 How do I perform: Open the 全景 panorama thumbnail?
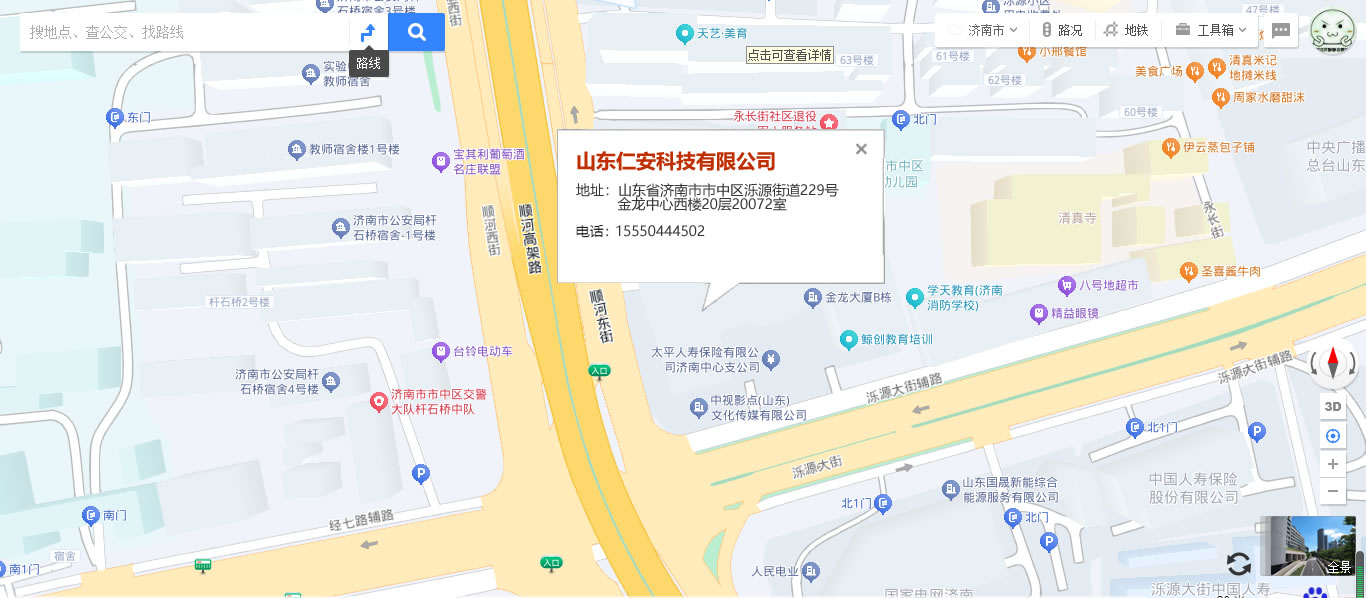[1308, 546]
